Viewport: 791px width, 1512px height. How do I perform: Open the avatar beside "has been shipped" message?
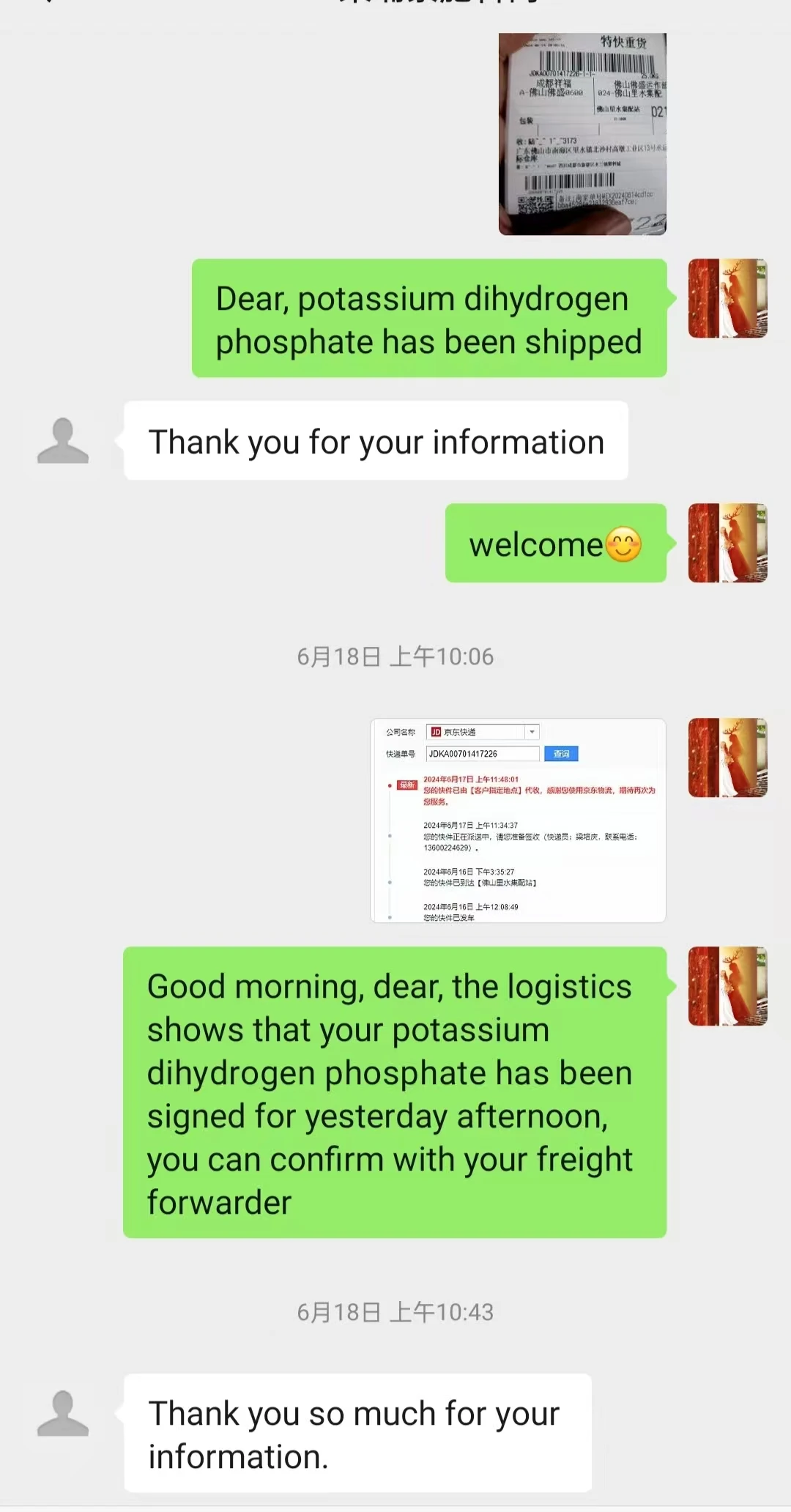[727, 298]
